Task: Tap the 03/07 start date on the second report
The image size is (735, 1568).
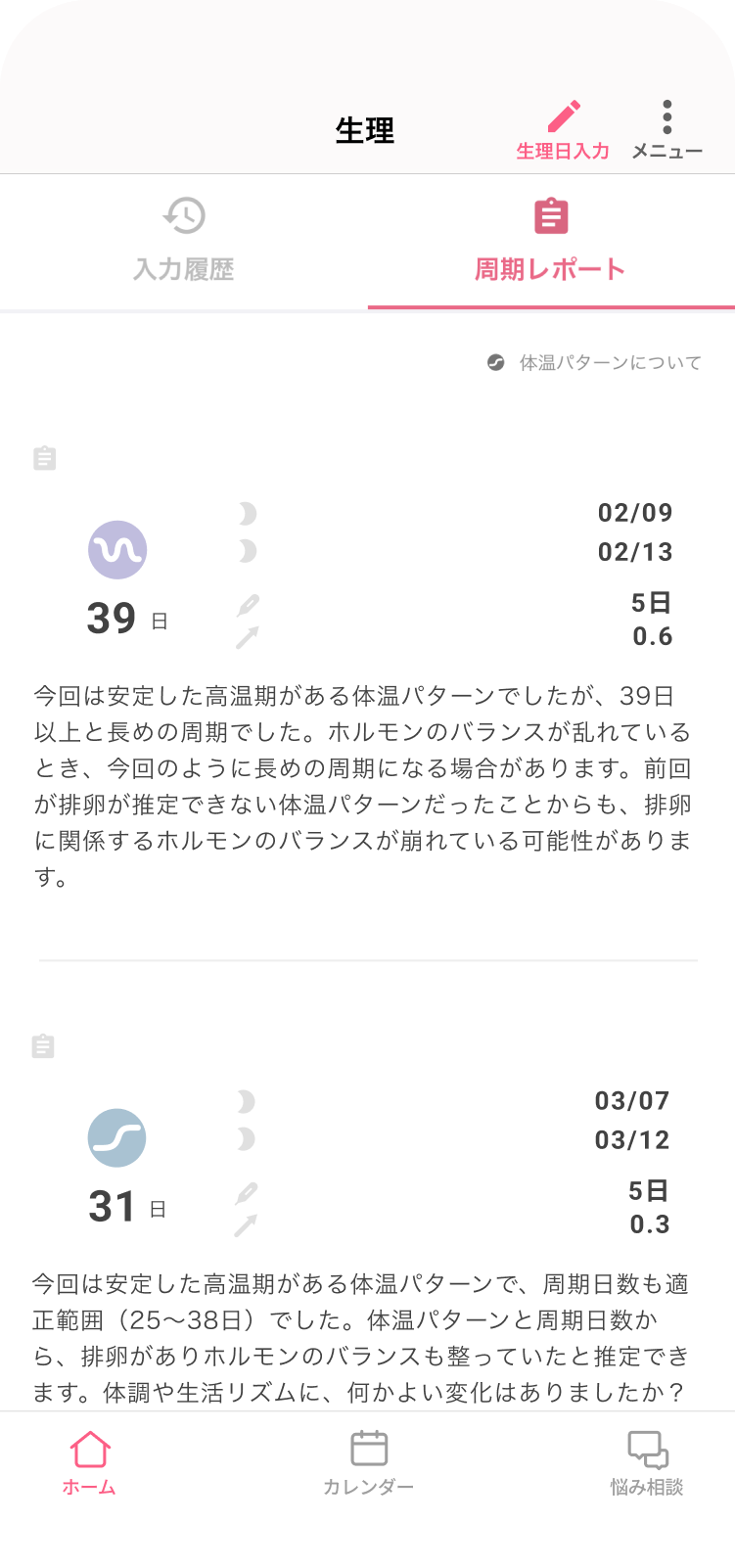Action: pyautogui.click(x=630, y=1099)
